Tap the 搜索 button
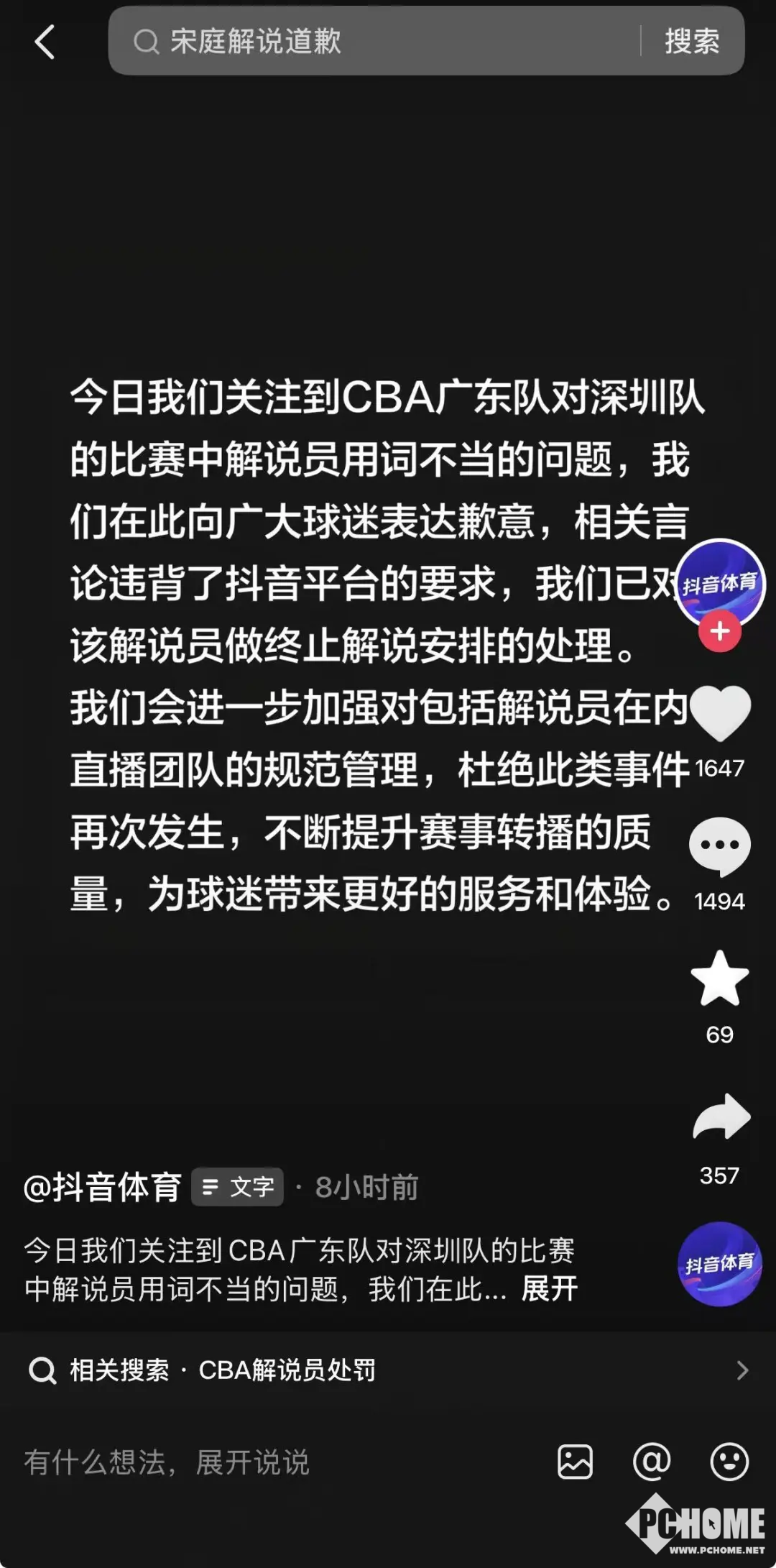The height and width of the screenshot is (1568, 776). coord(691,42)
